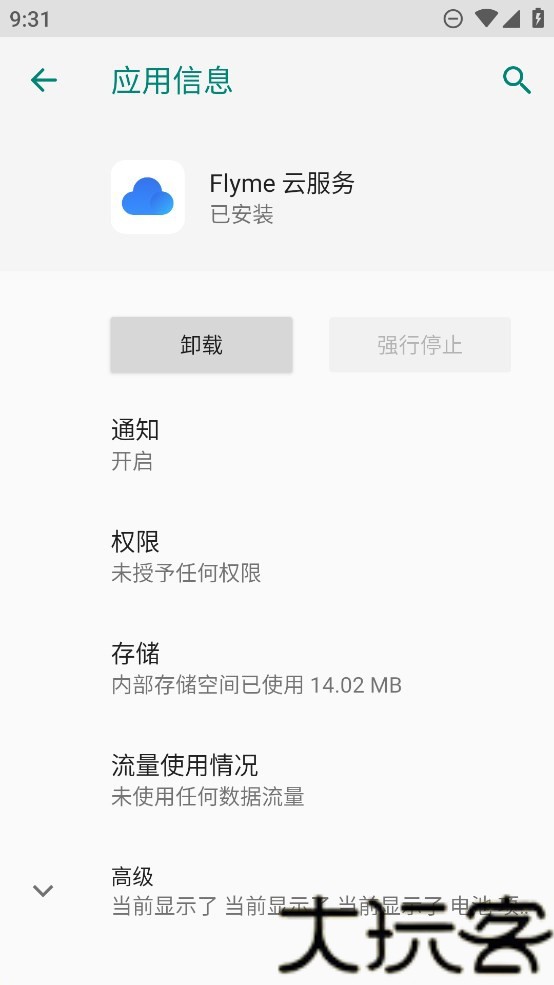Open 通知 settings row
The image size is (554, 985).
(x=277, y=445)
